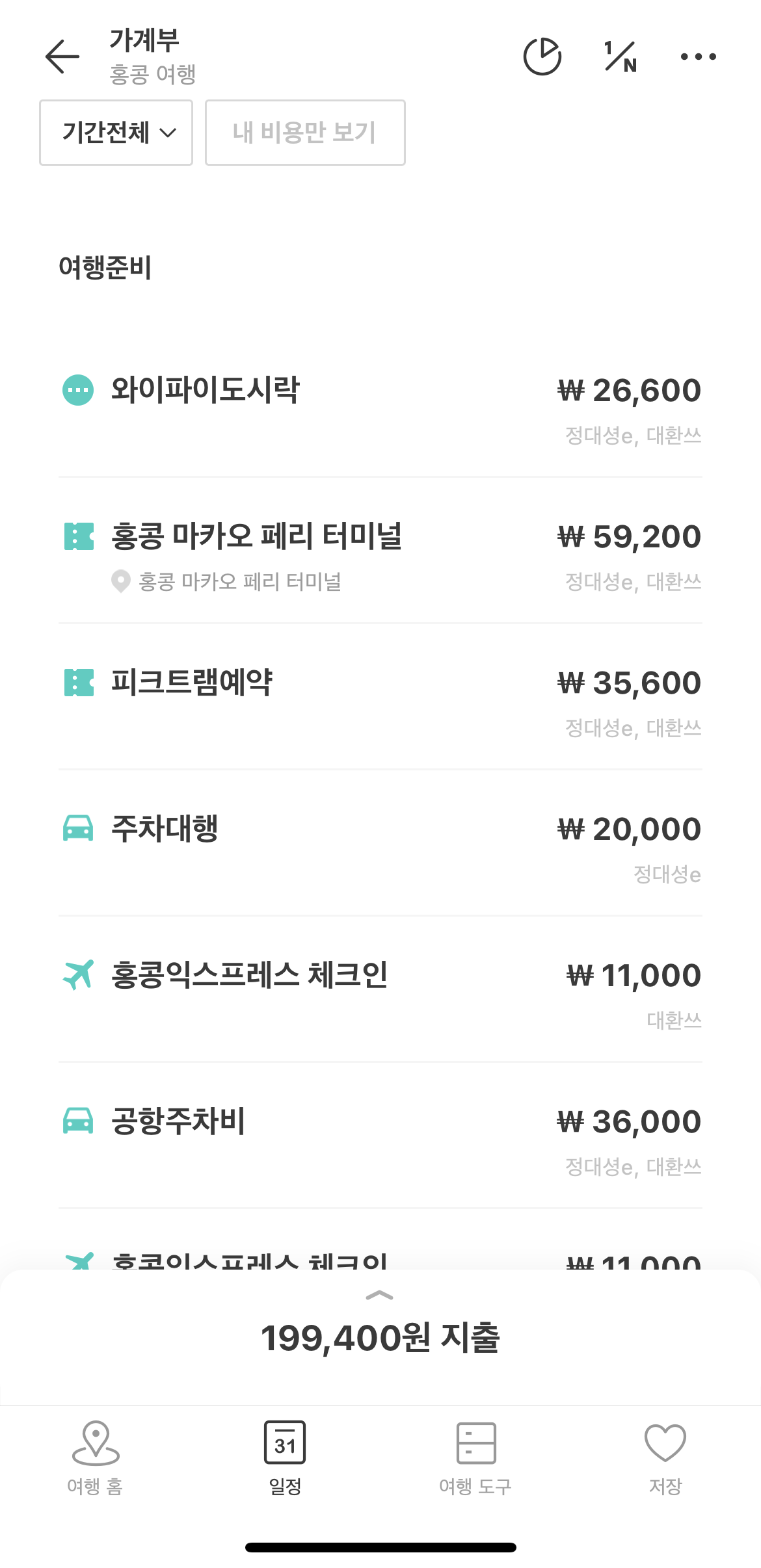Viewport: 761px width, 1568px height.
Task: Open the expense statistics pie chart
Action: tap(542, 57)
